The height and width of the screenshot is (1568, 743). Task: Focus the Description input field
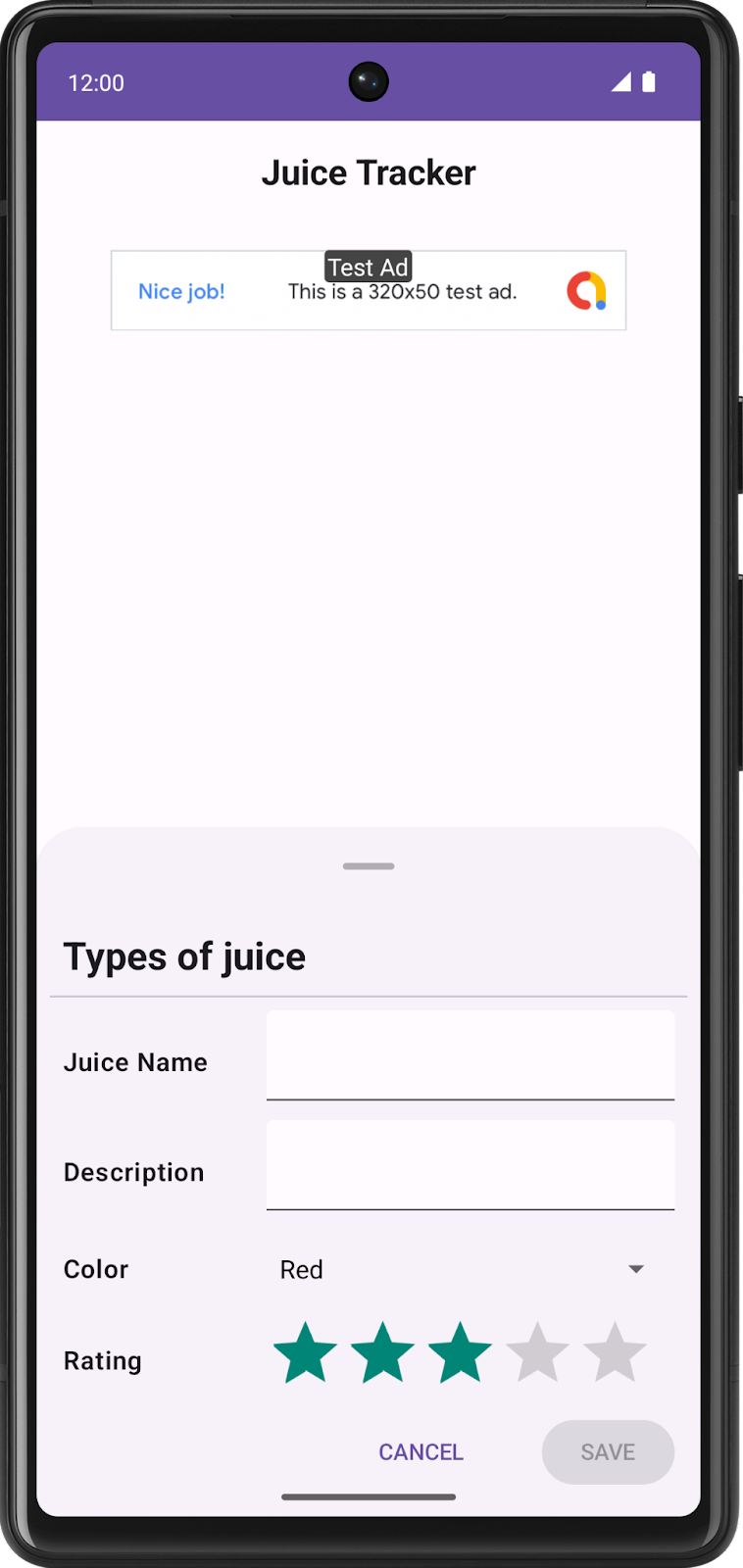(470, 1165)
